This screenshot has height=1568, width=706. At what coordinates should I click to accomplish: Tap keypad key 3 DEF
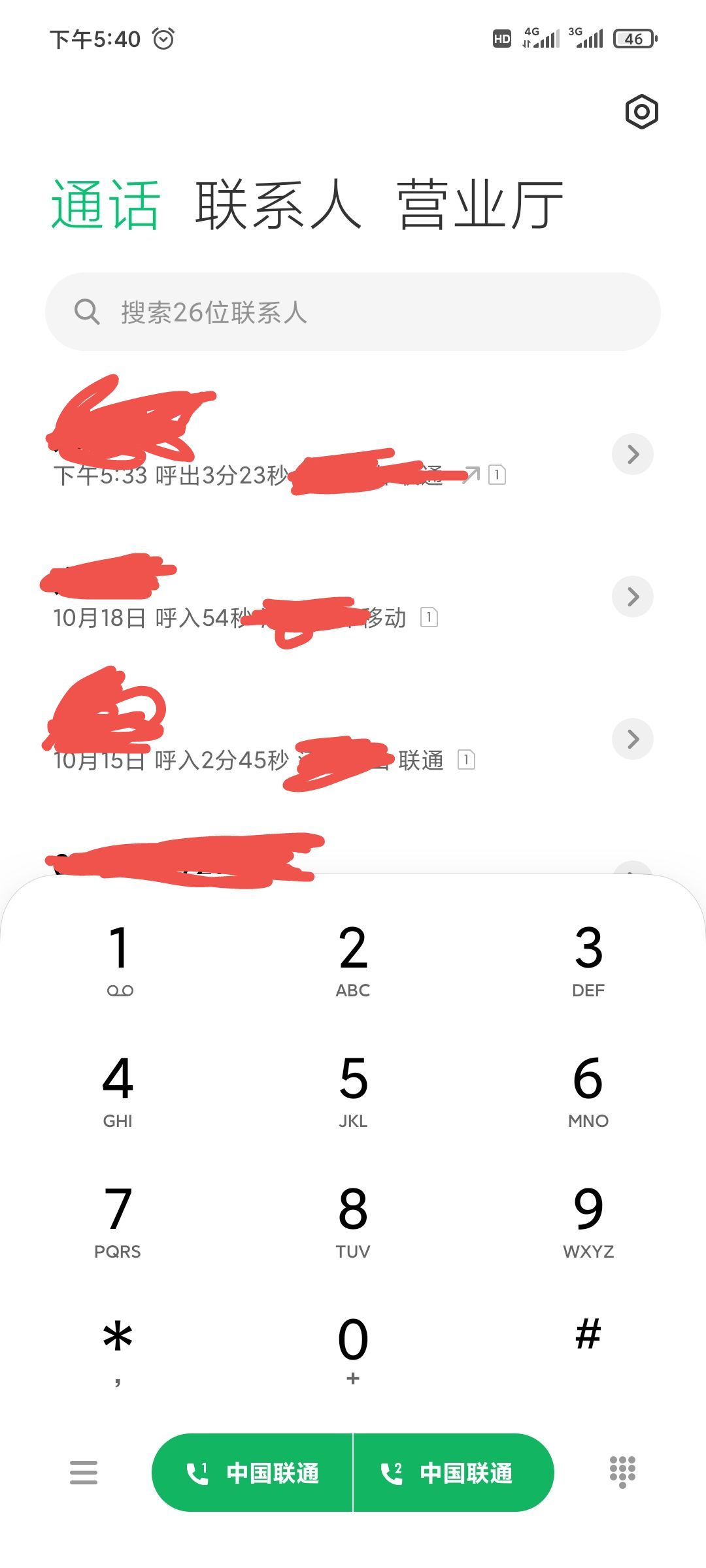588,958
